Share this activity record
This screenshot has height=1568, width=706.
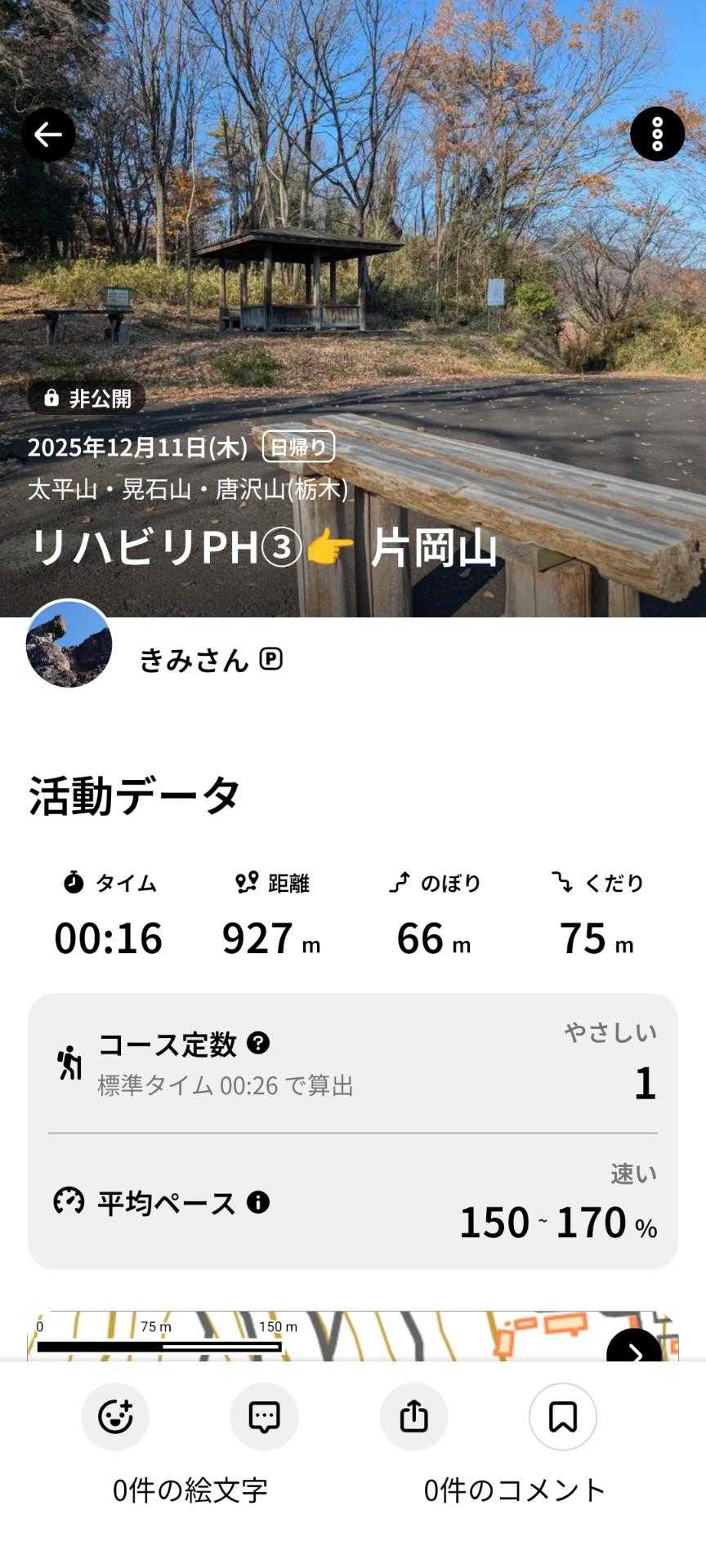pyautogui.click(x=413, y=1417)
